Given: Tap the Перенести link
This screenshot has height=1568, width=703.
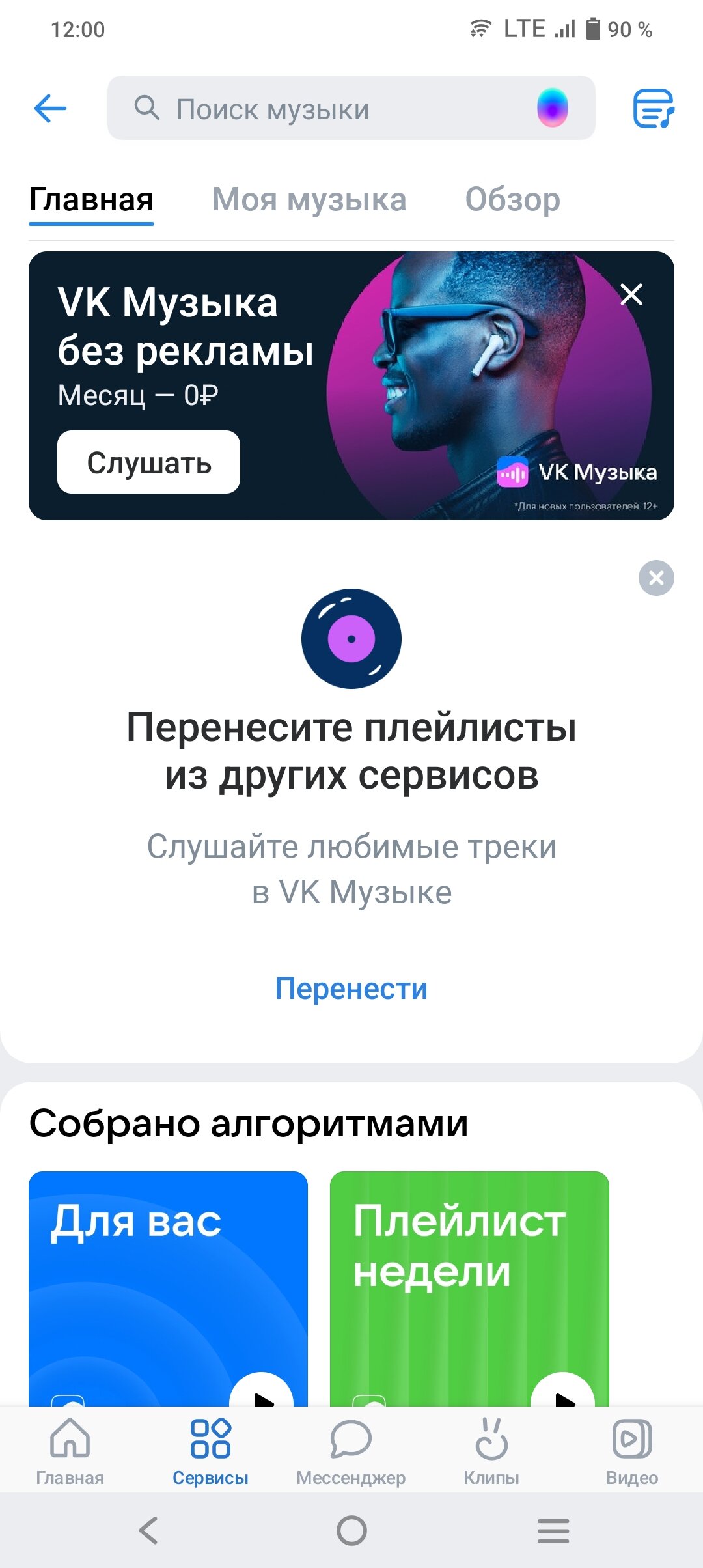Looking at the screenshot, I should click(x=351, y=988).
